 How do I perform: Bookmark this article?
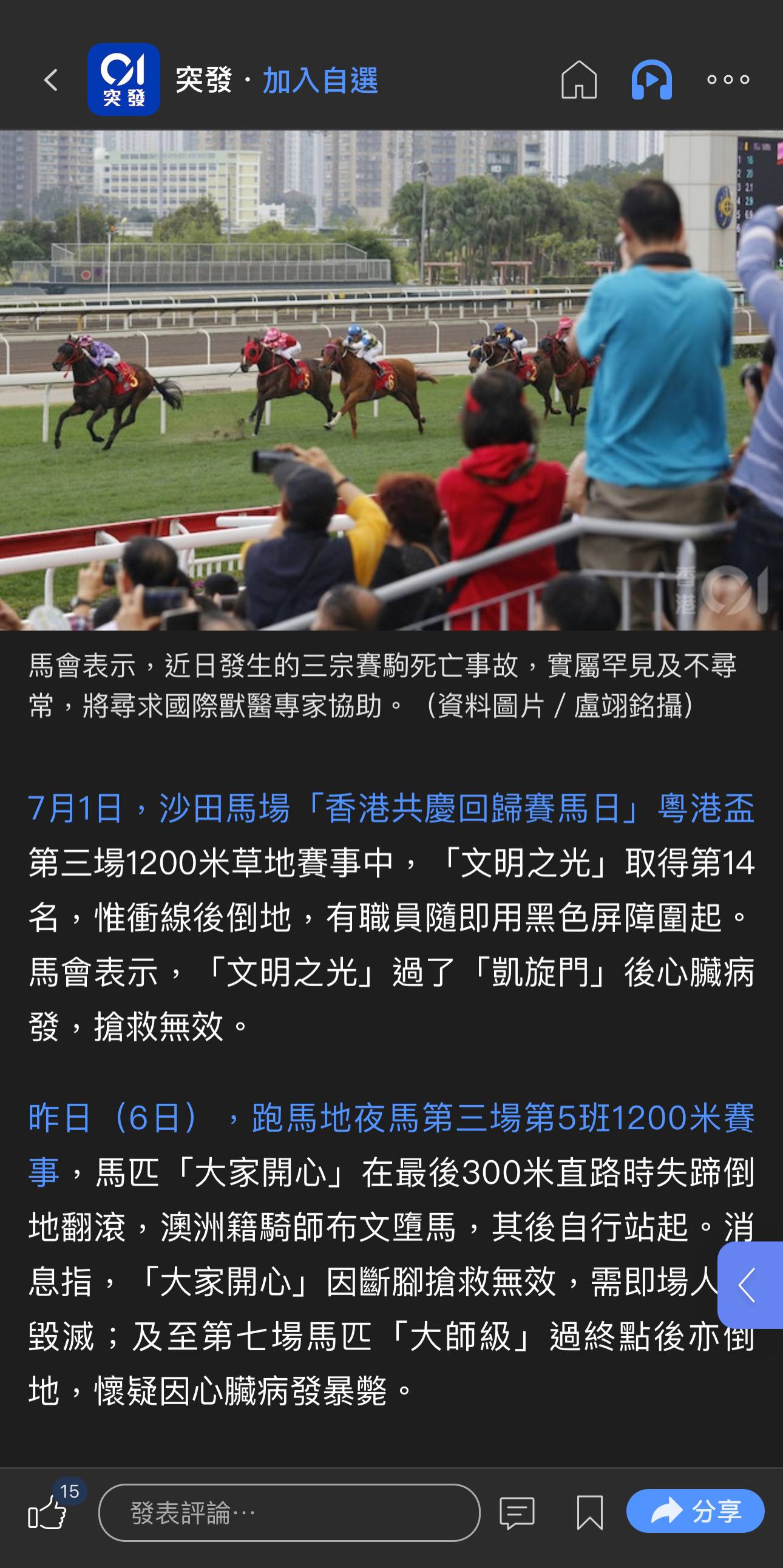[x=589, y=1513]
